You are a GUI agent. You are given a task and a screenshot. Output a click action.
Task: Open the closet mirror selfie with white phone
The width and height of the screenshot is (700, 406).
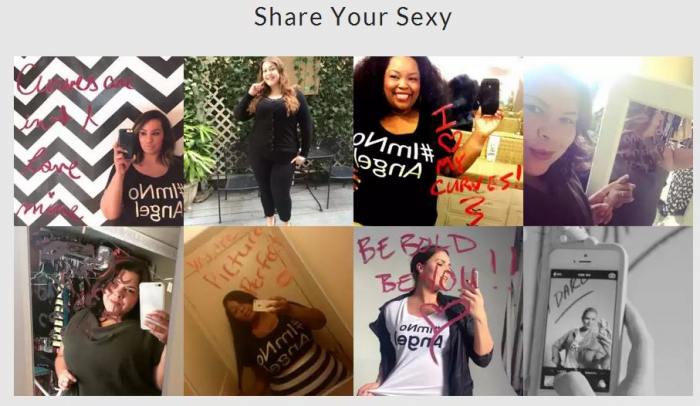(x=98, y=311)
